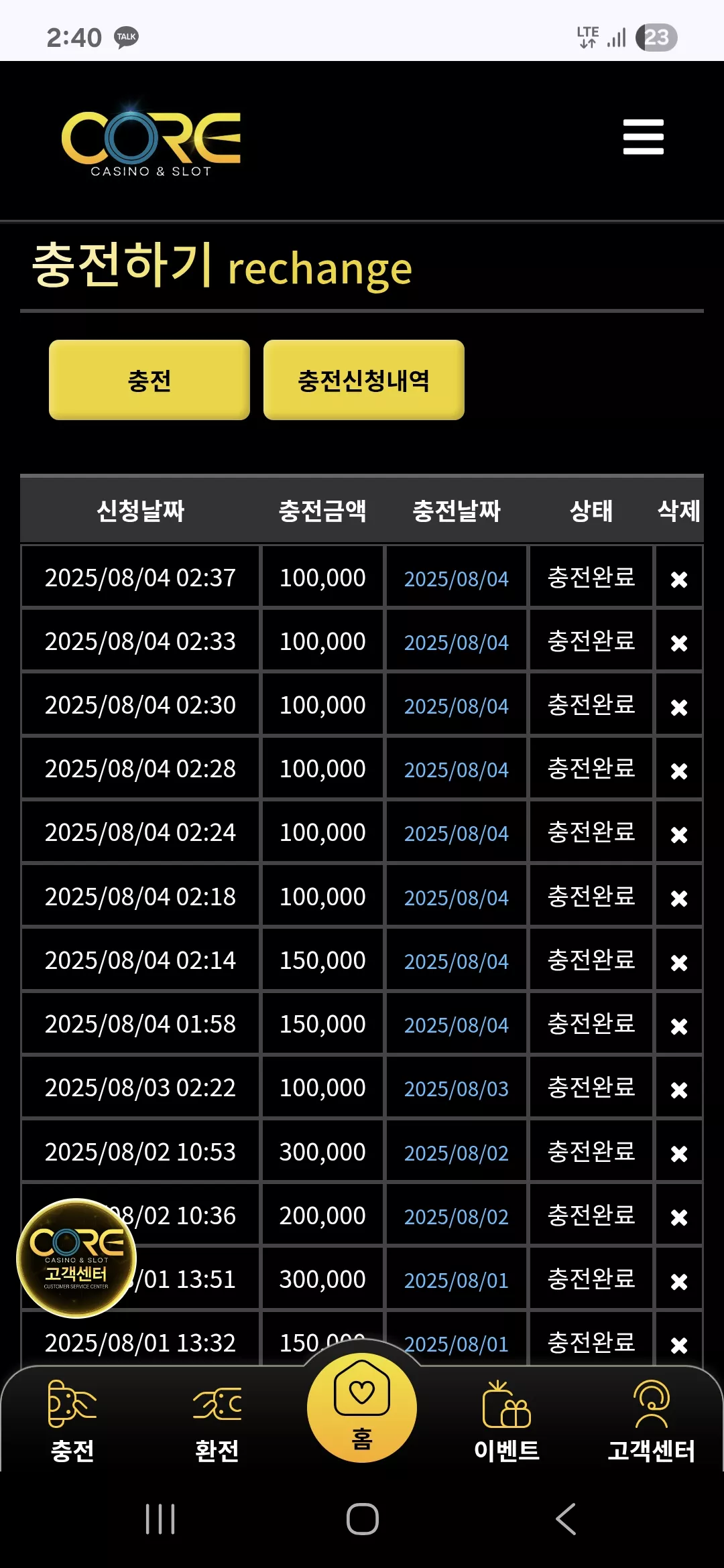Switch to the 환전 tab

(217, 1421)
